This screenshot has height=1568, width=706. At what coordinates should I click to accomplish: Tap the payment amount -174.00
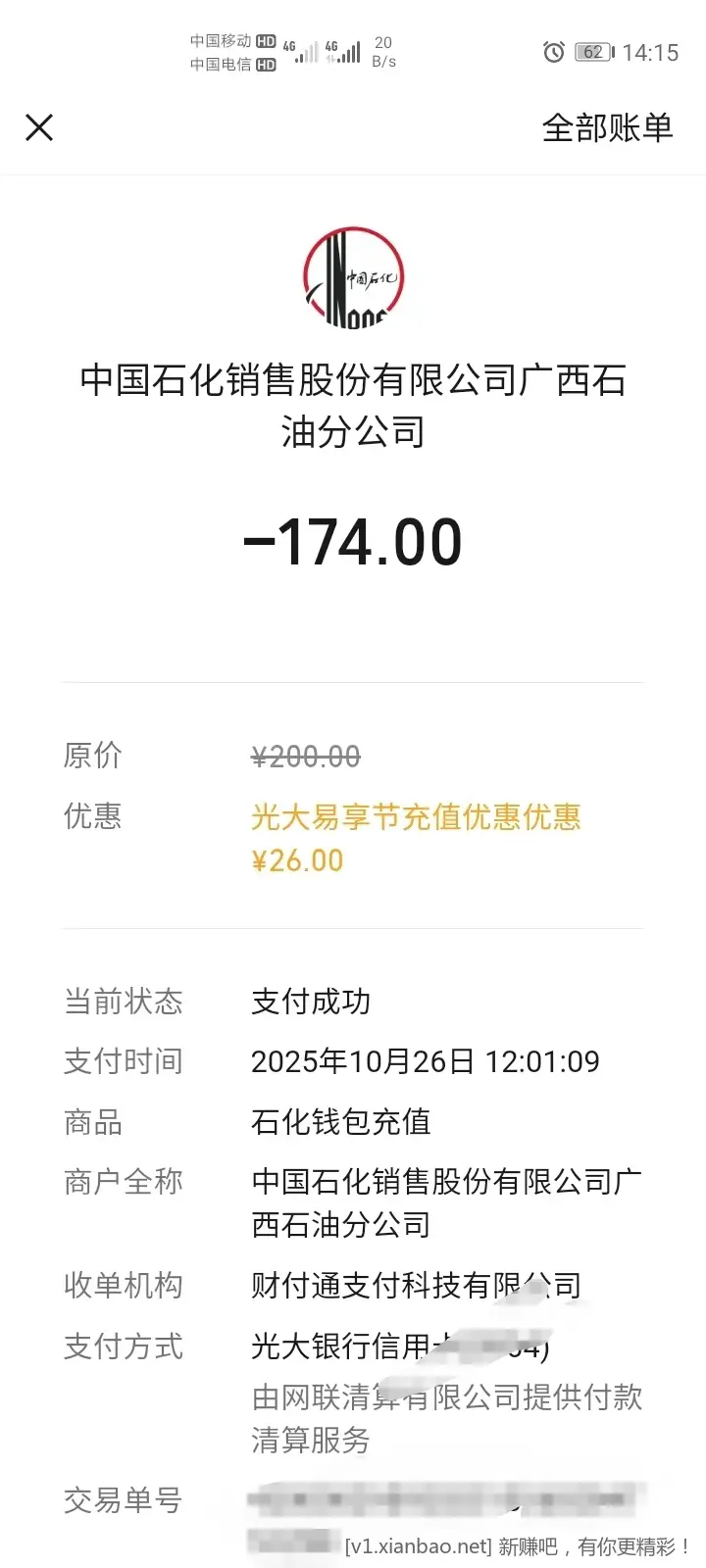click(x=353, y=541)
